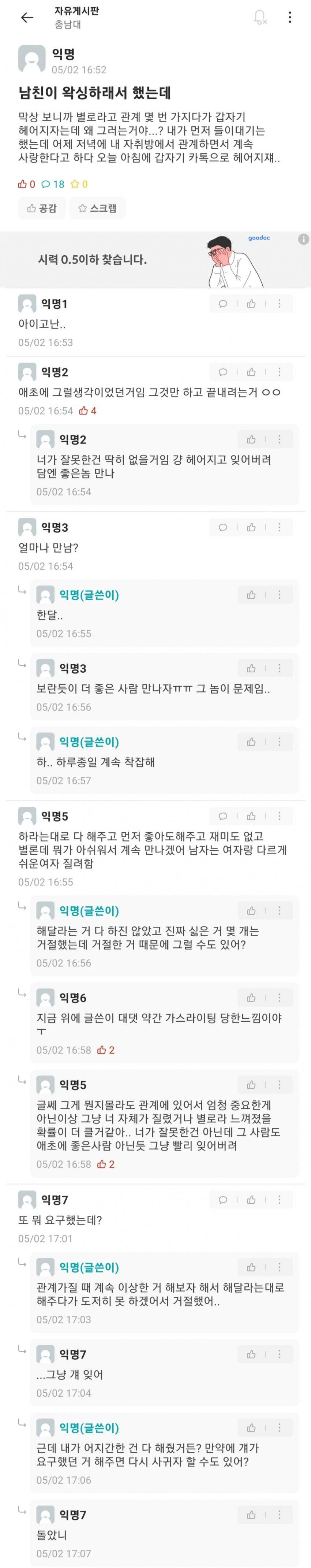Like 익명7's reply 돌았니

tap(251, 1515)
